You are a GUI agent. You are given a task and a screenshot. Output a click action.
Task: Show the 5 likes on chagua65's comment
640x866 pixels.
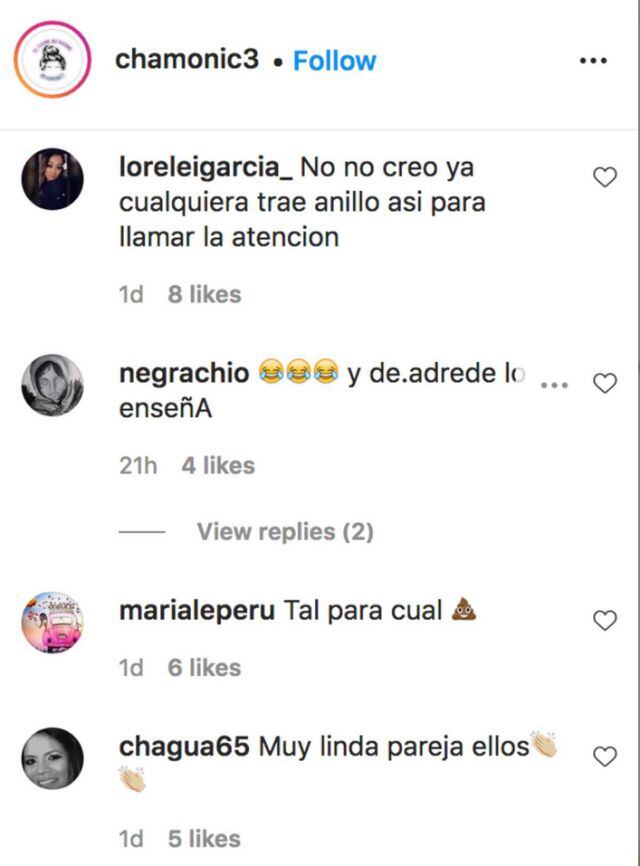coord(204,838)
